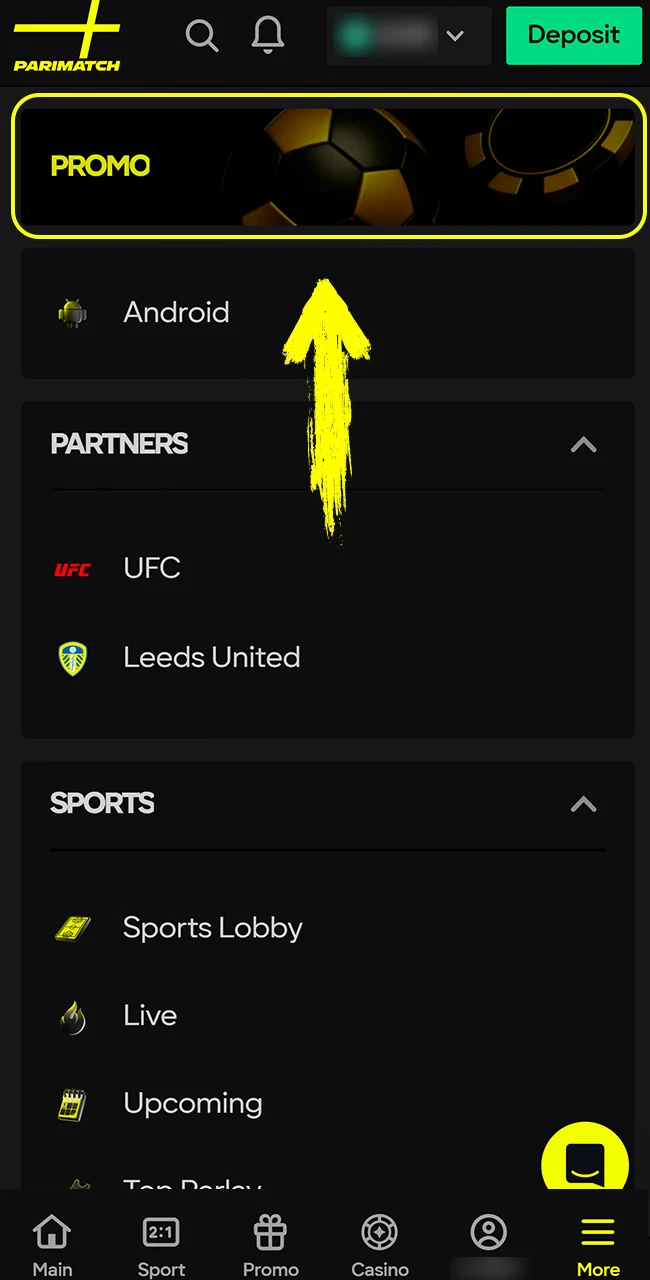Open Upcoming matches
Viewport: 650px width, 1280px height.
coord(192,1104)
